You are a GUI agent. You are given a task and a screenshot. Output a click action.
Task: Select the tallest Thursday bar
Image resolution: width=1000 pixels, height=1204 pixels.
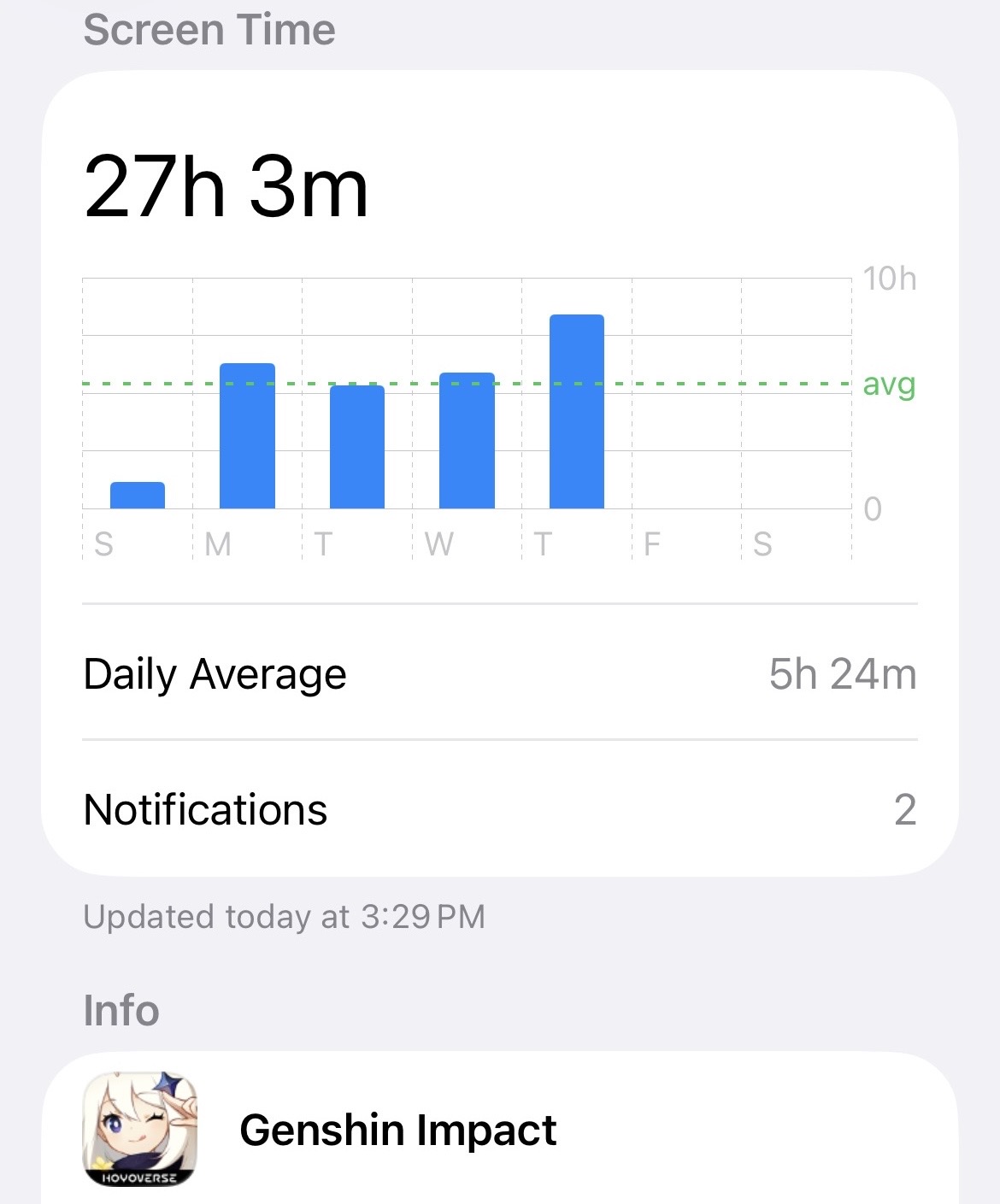pyautogui.click(x=577, y=412)
